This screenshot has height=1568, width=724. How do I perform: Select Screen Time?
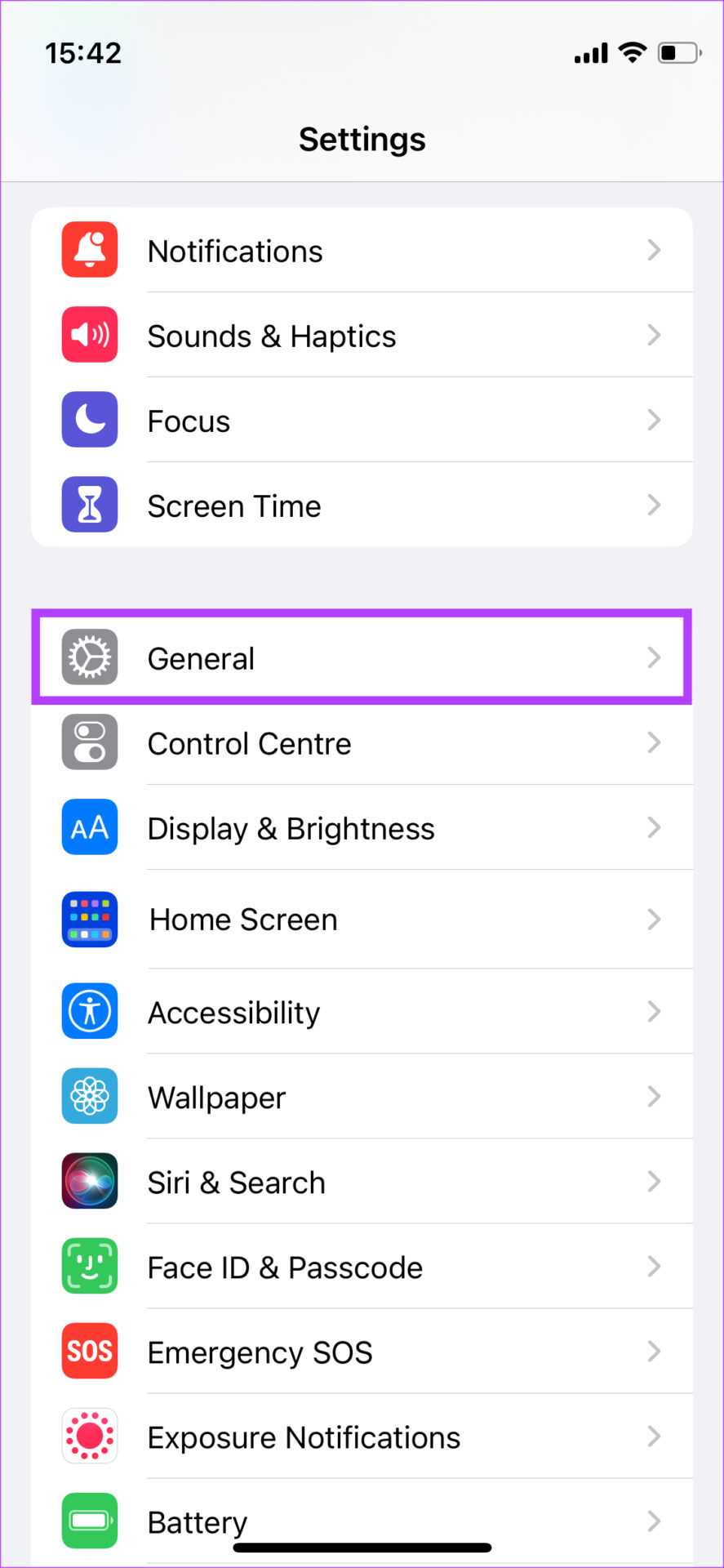click(362, 506)
